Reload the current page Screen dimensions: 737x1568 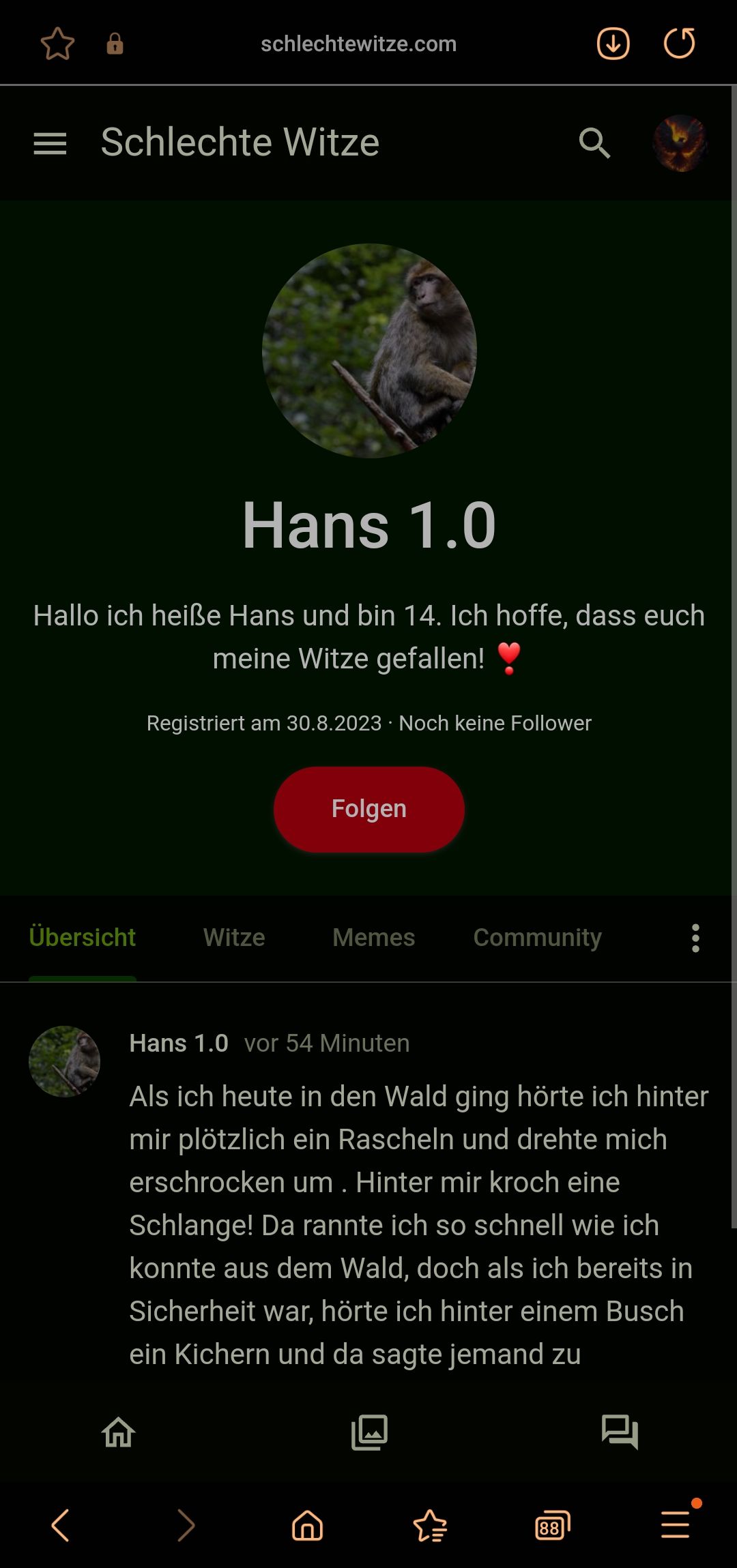(x=679, y=44)
